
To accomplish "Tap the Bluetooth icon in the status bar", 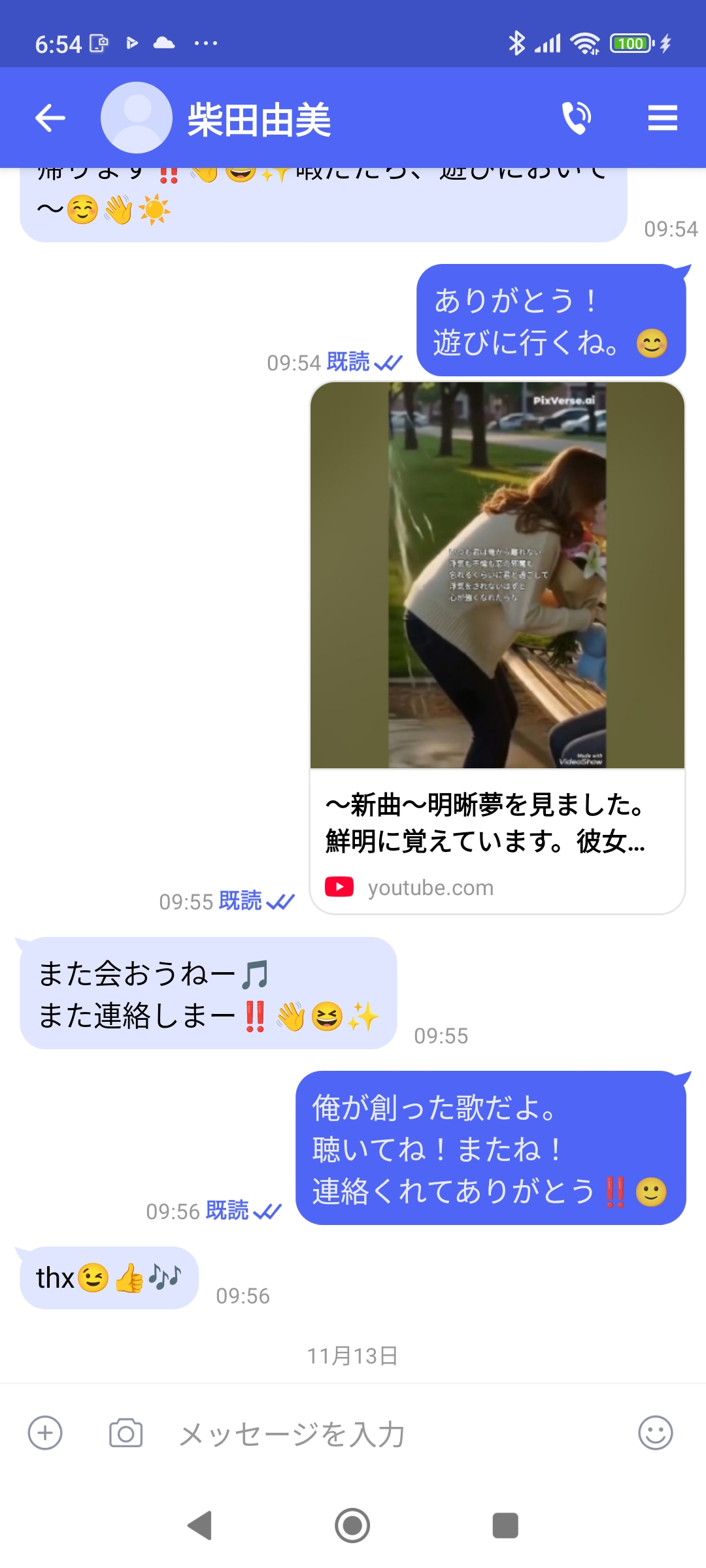I will [x=517, y=42].
